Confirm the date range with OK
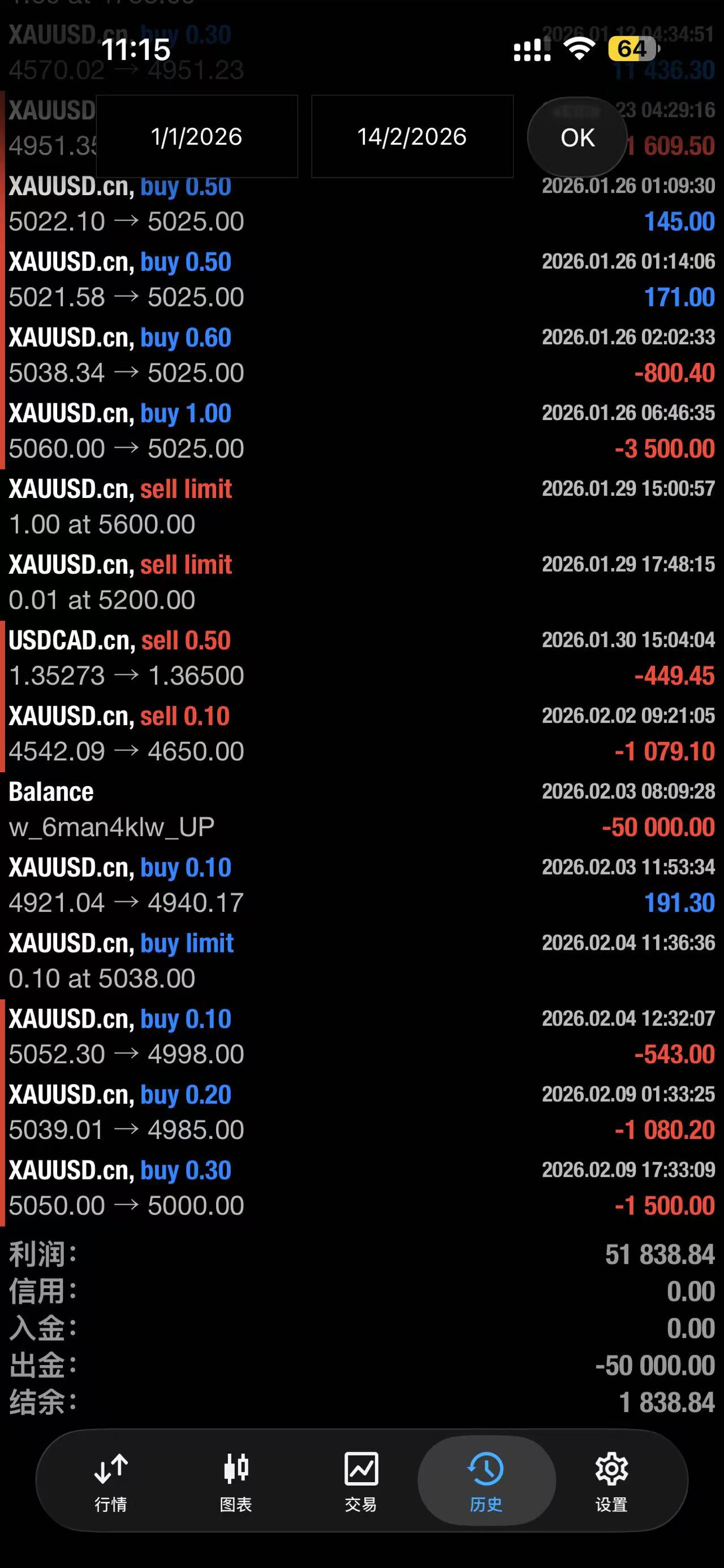The image size is (724, 1568). 576,137
